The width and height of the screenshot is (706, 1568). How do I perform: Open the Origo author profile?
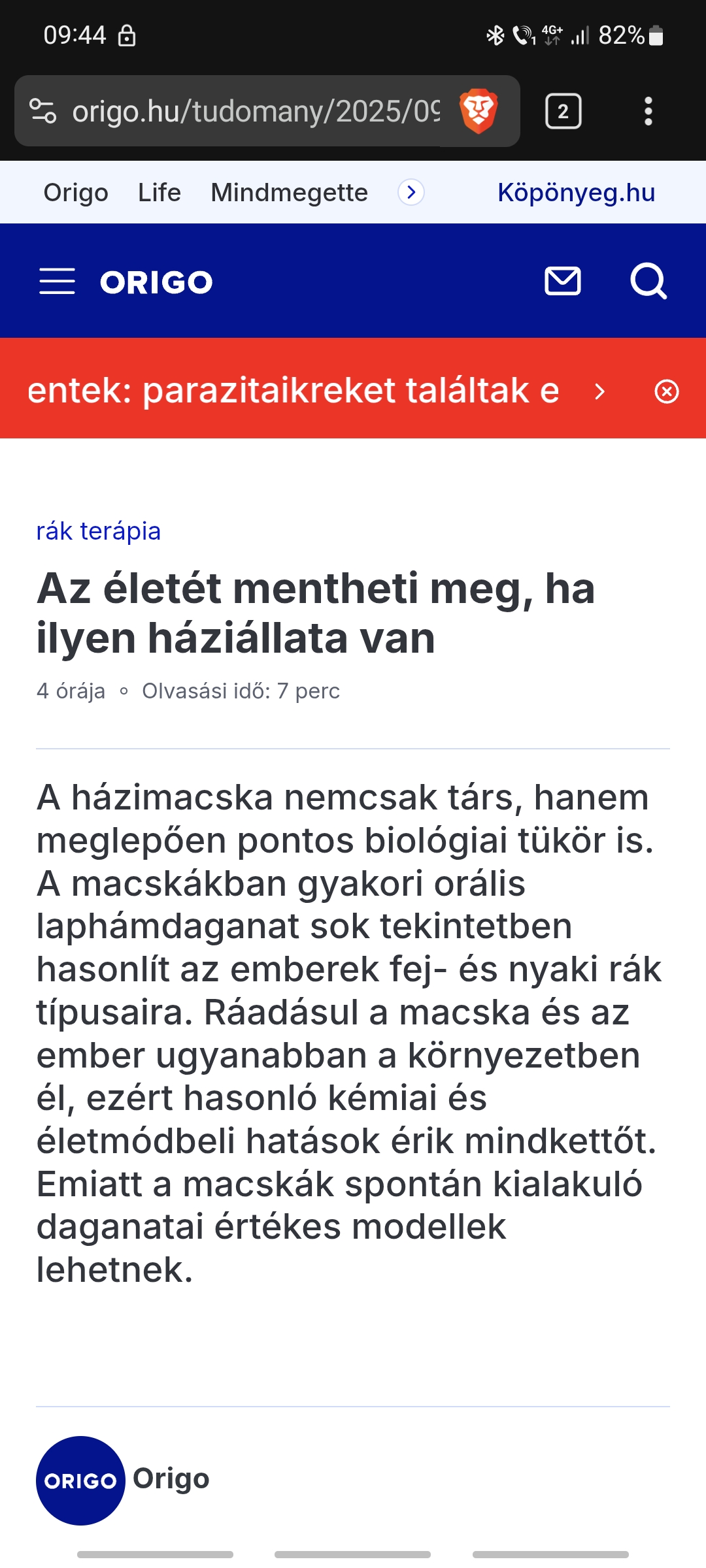tap(123, 1480)
